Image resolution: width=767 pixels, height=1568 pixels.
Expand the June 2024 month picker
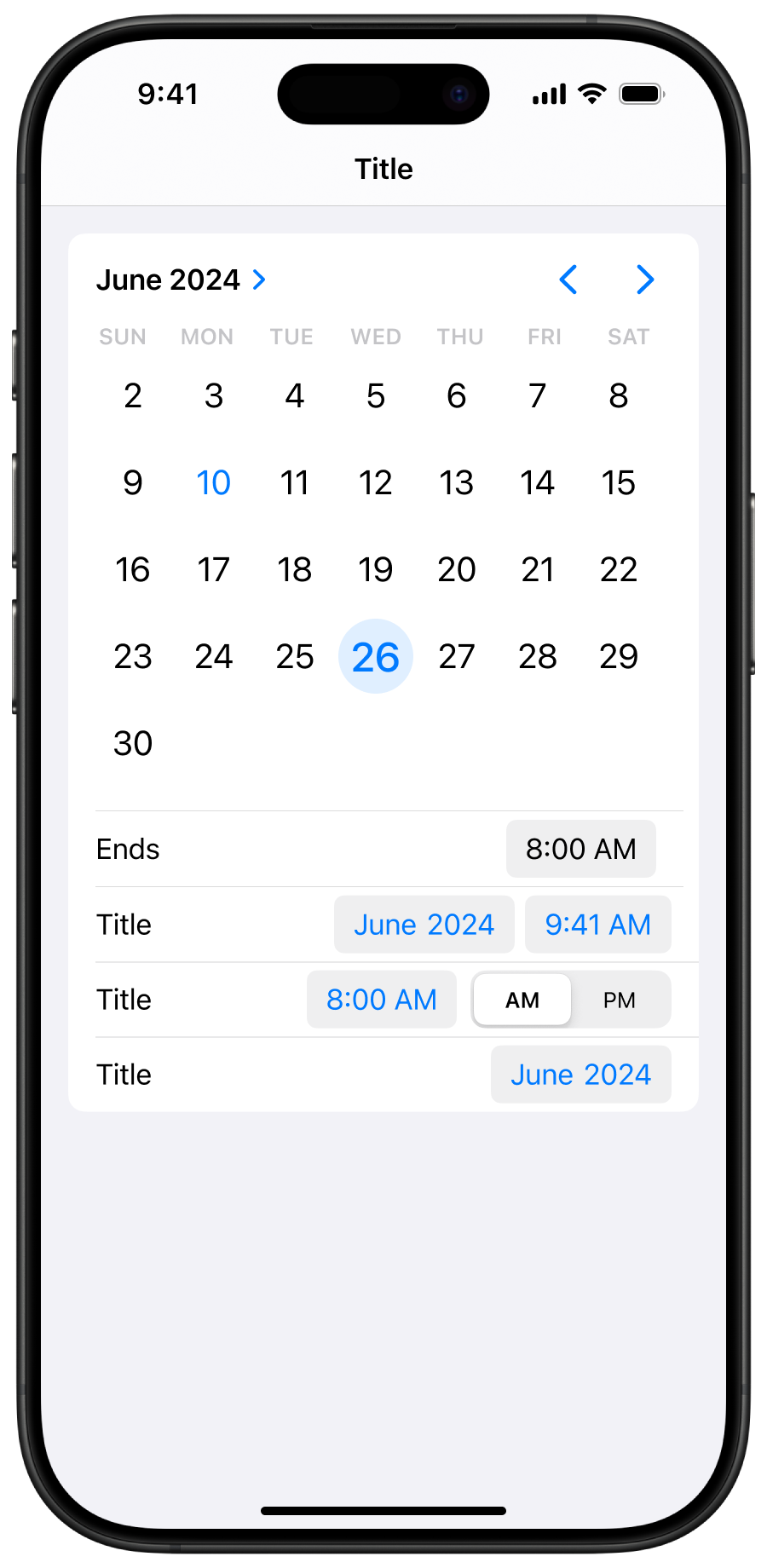pos(182,280)
